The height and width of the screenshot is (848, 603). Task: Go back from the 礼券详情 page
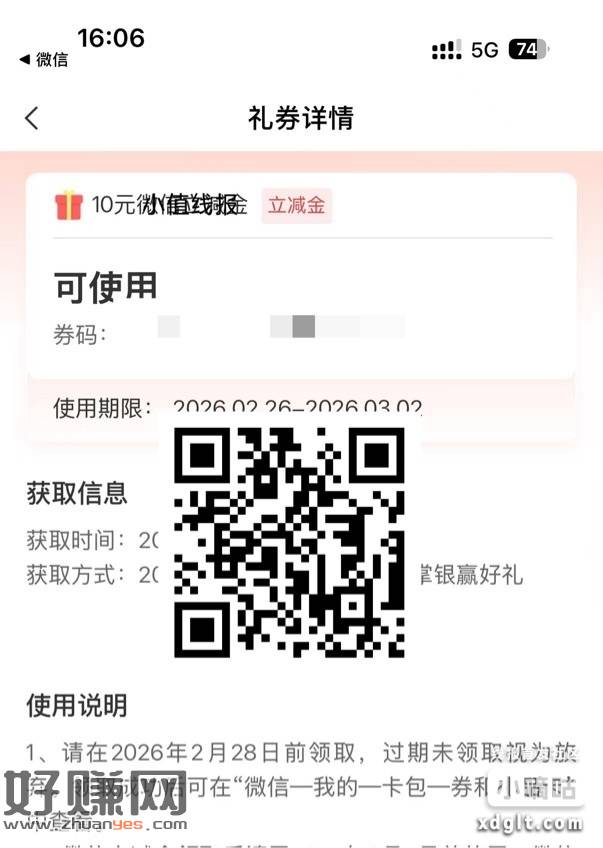coord(32,118)
